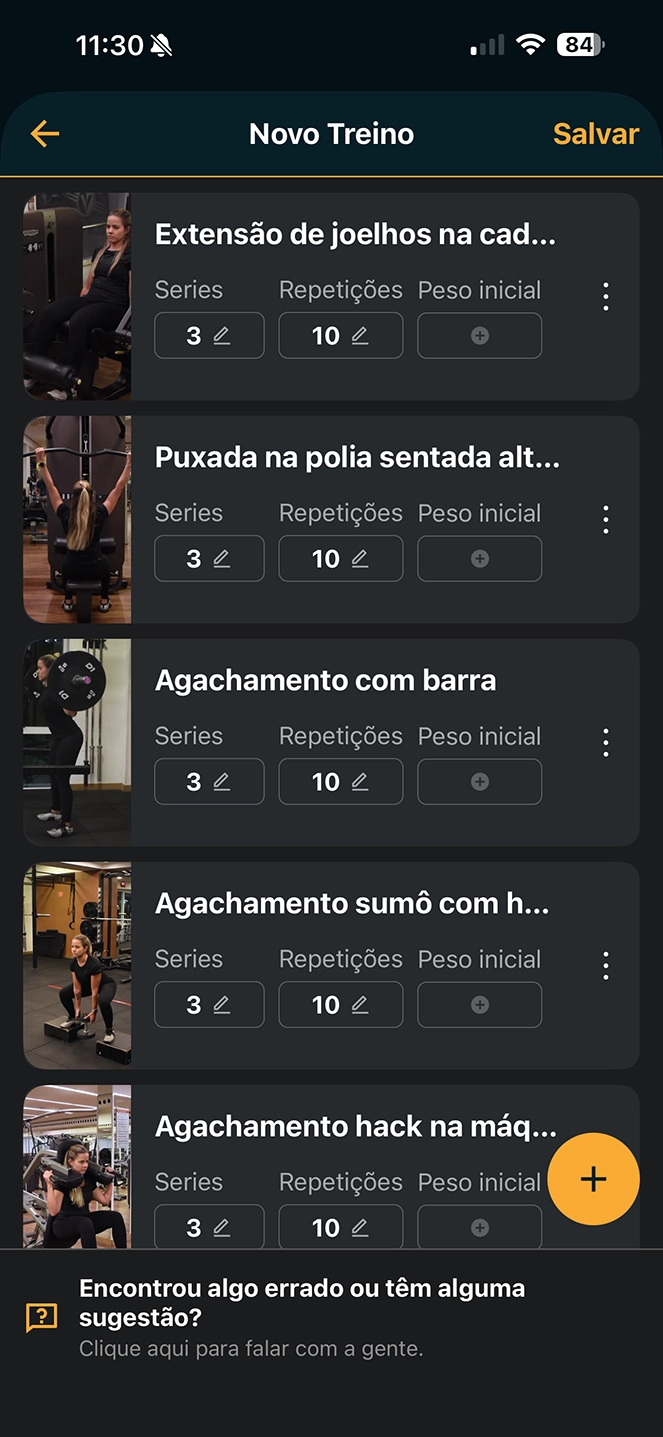The image size is (663, 1437).
Task: Open options for Extensão de joelhos exercise
Action: [605, 296]
